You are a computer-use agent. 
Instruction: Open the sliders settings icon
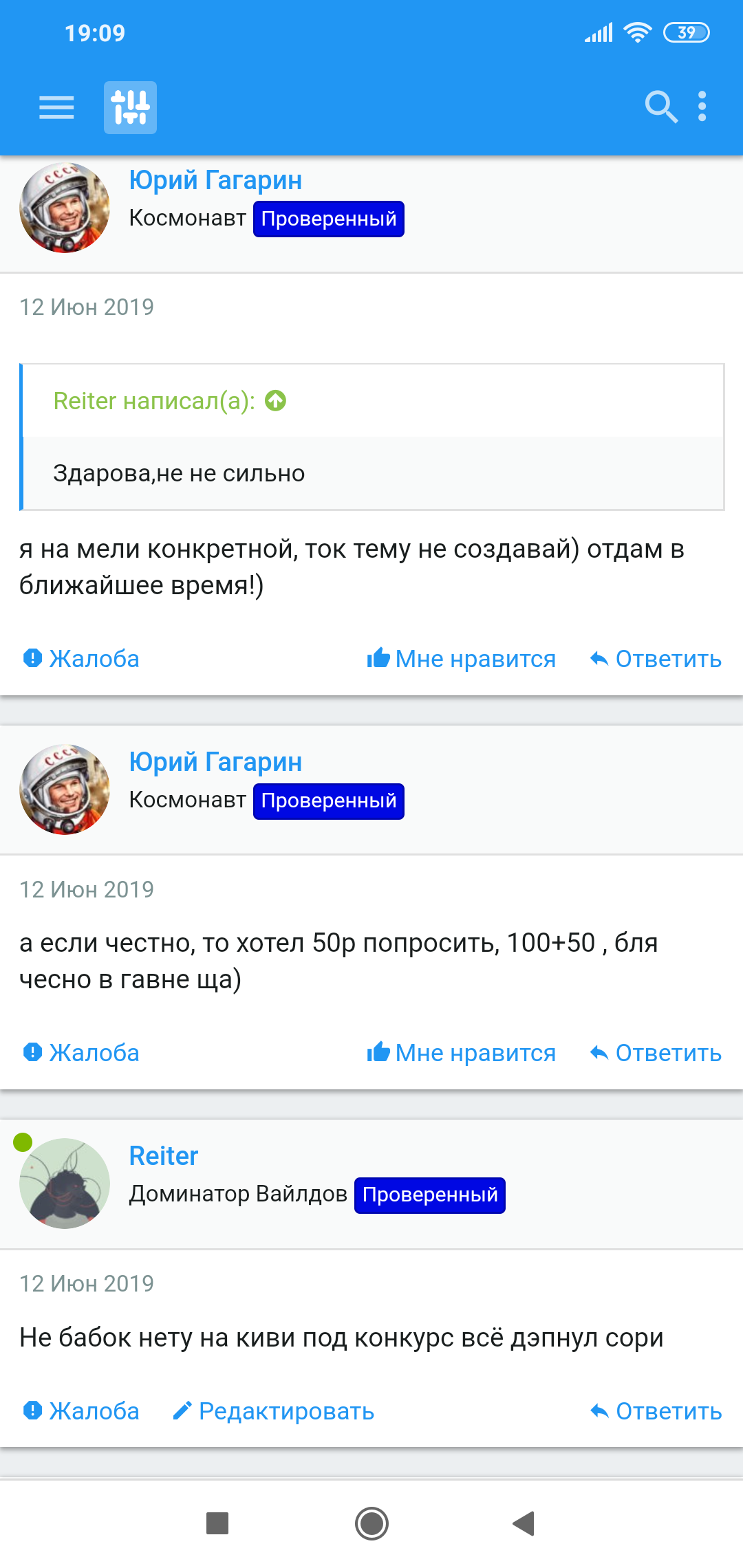pos(130,107)
